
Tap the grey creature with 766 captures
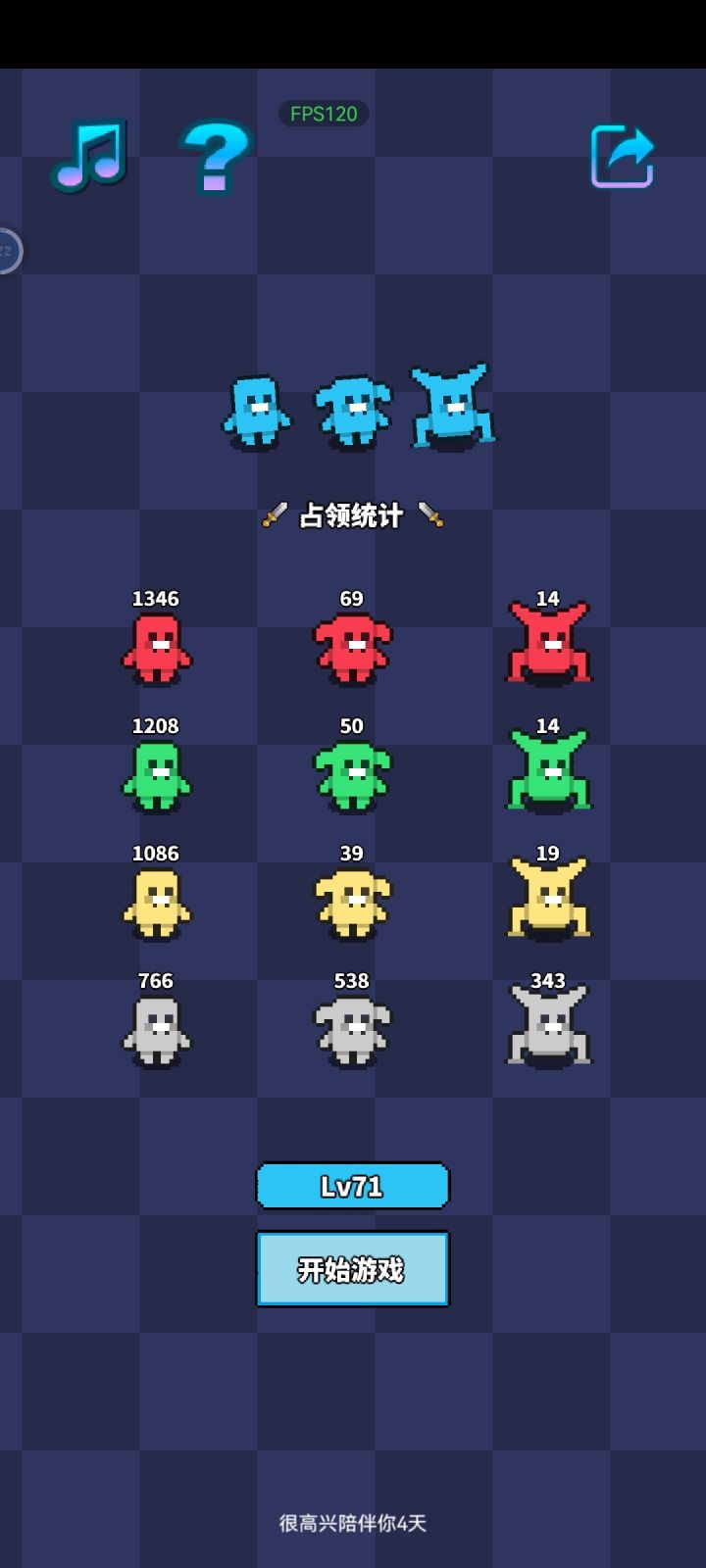[x=155, y=1029]
